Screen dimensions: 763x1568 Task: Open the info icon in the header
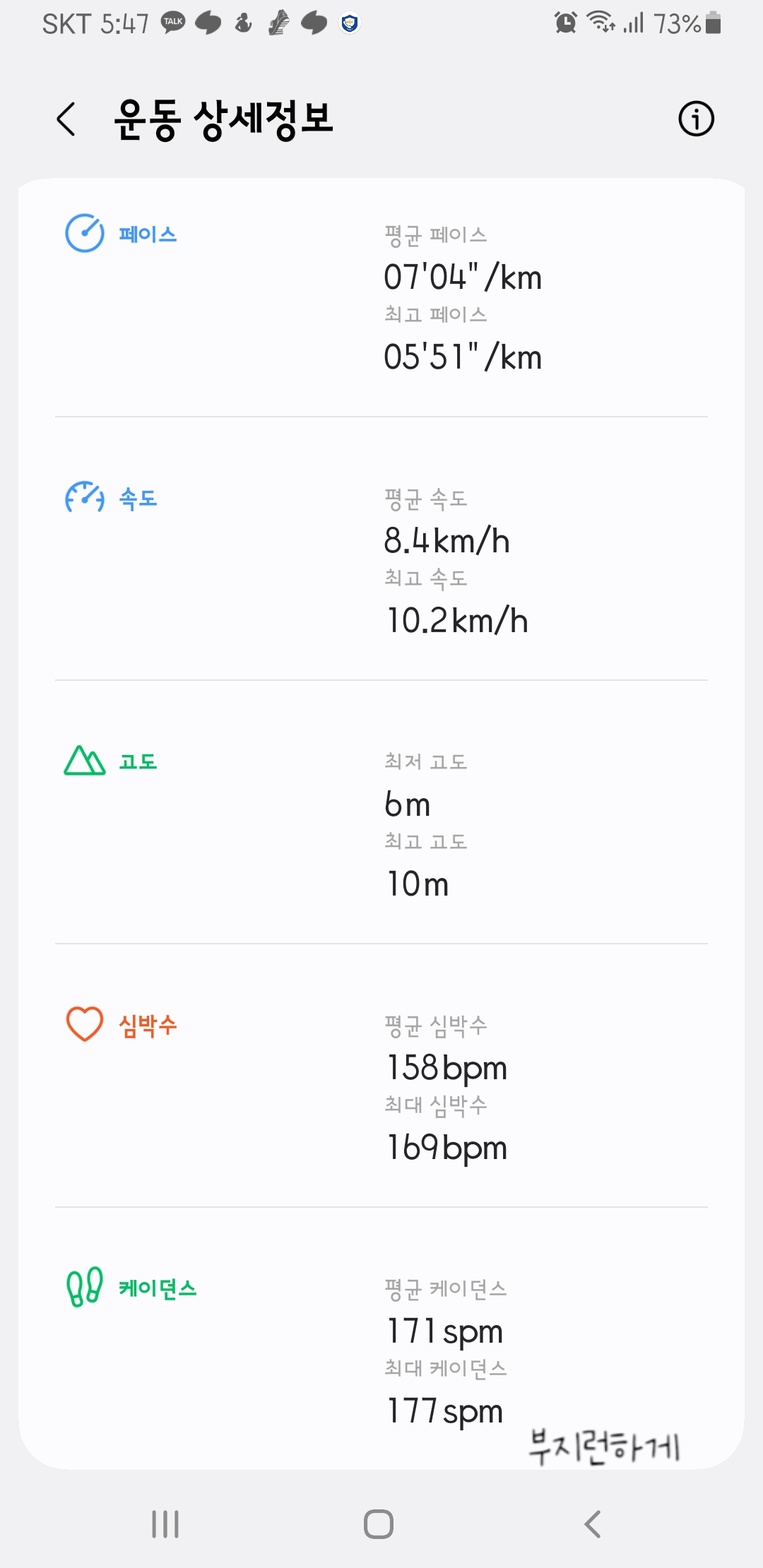pos(696,119)
